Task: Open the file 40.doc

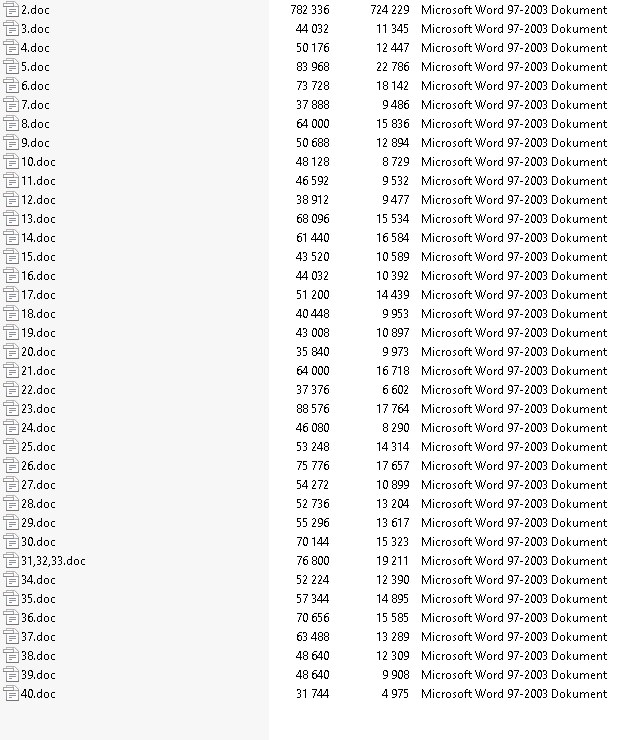Action: [x=38, y=694]
